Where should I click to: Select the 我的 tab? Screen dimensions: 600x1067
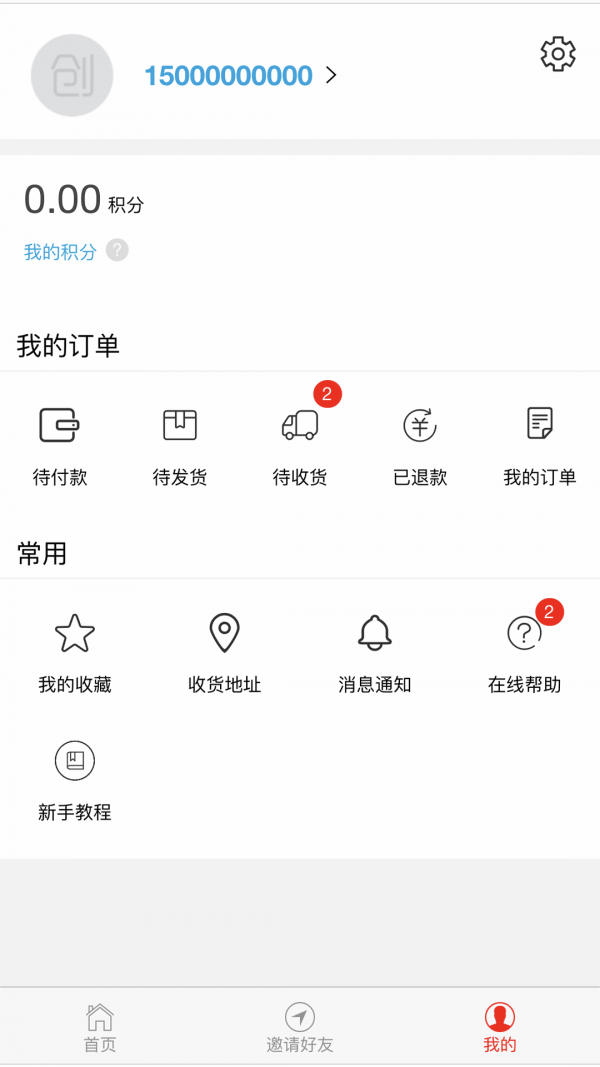(500, 1028)
